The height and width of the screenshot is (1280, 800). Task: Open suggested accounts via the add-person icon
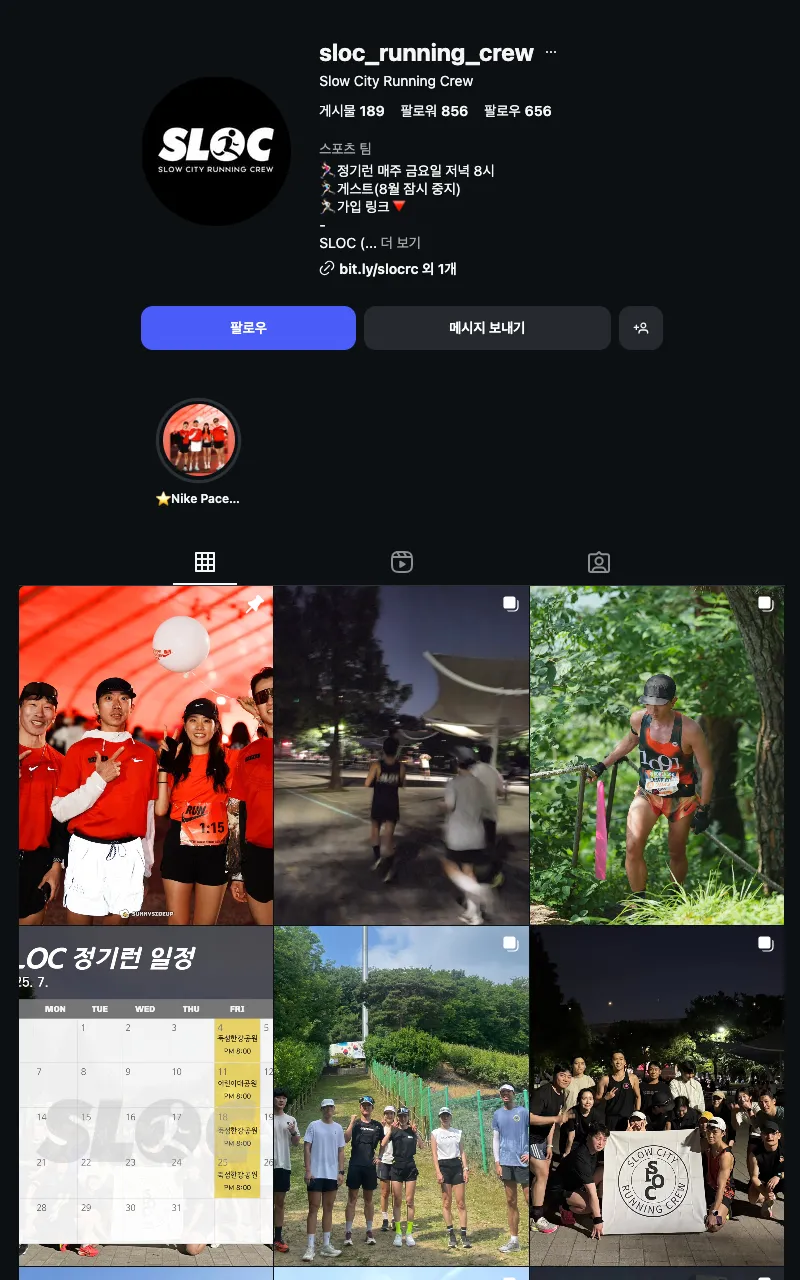pos(641,328)
